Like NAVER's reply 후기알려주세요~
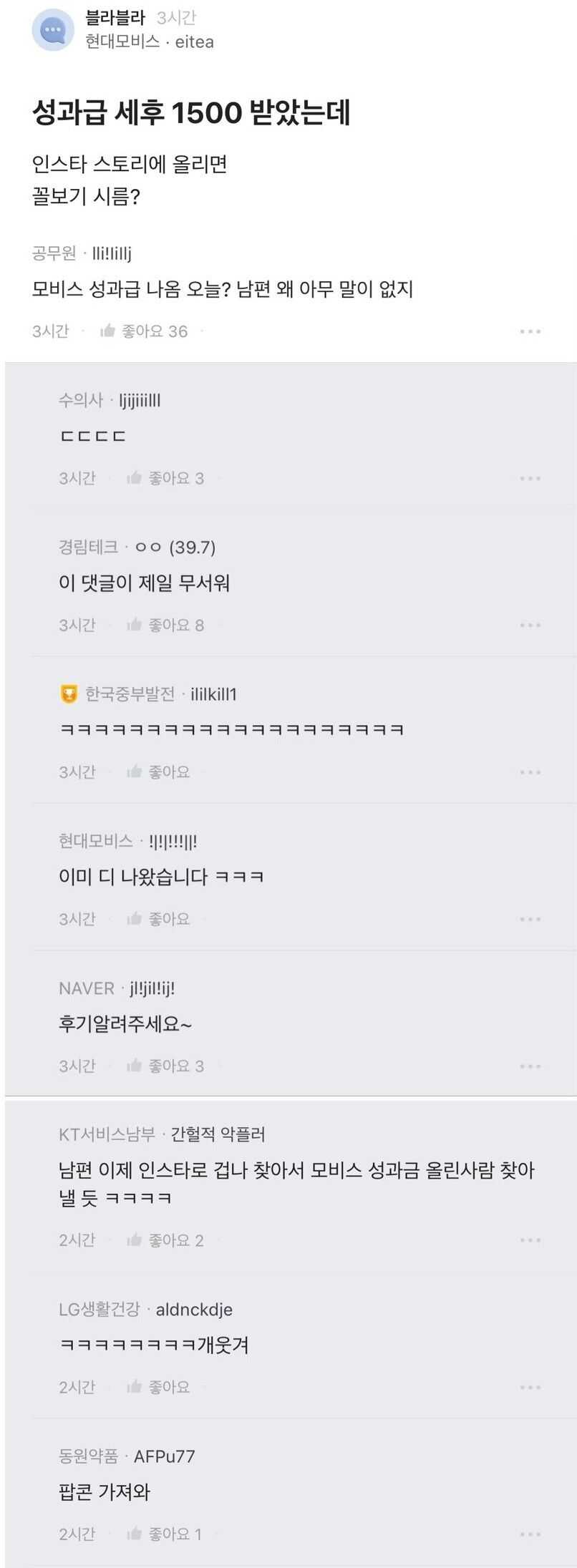This screenshot has width=577, height=1568. coord(165,1066)
